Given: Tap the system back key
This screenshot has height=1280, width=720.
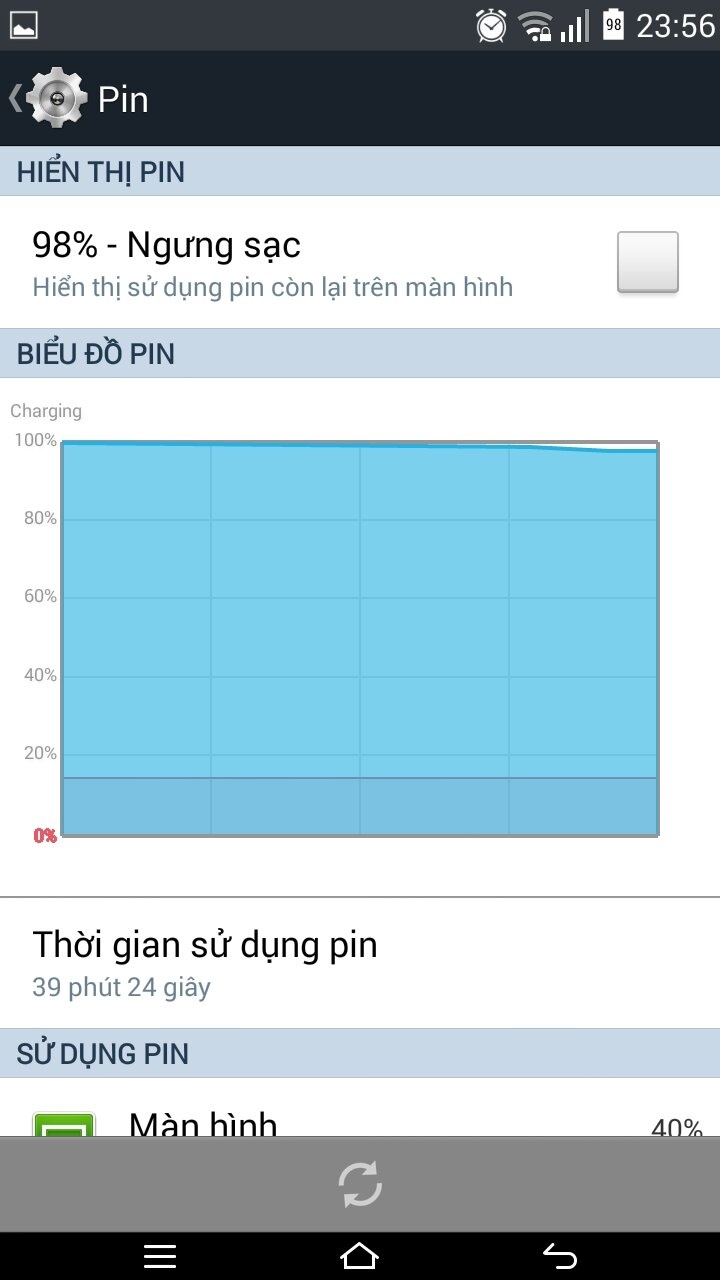Looking at the screenshot, I should (560, 1256).
